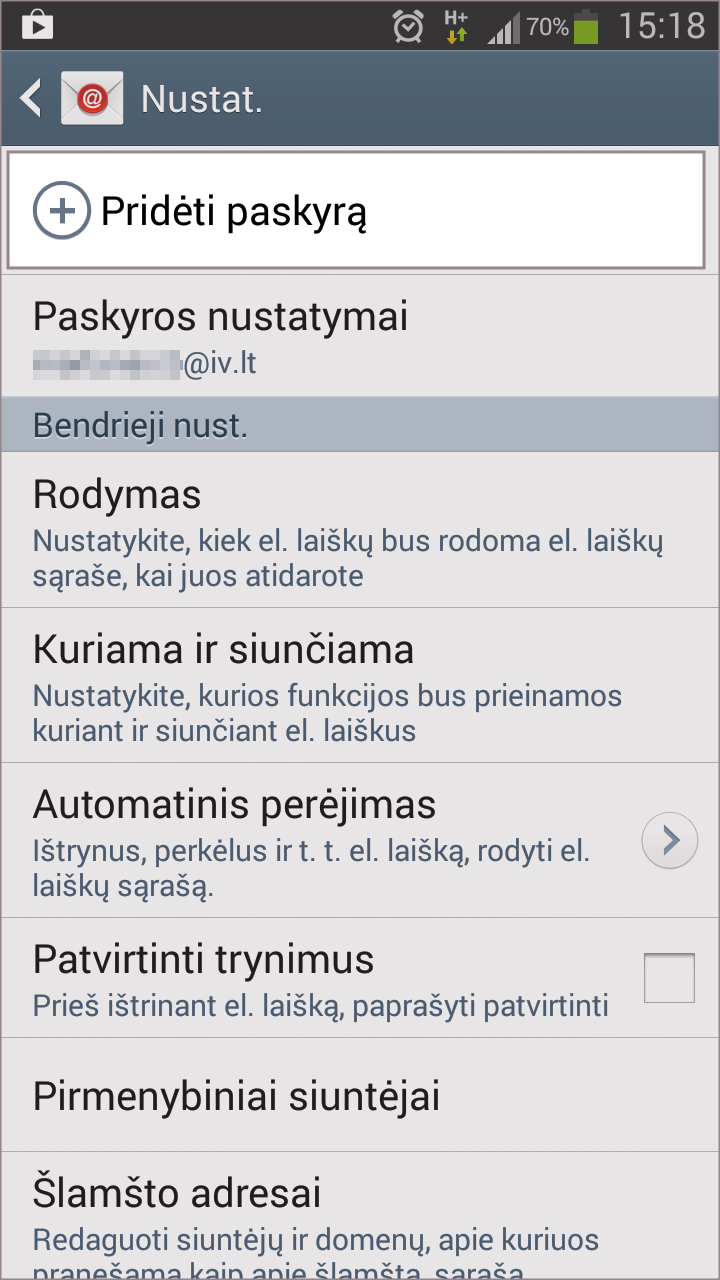Image resolution: width=720 pixels, height=1280 pixels.
Task: Tap Pridėti paskyrą to add account
Action: tap(356, 211)
